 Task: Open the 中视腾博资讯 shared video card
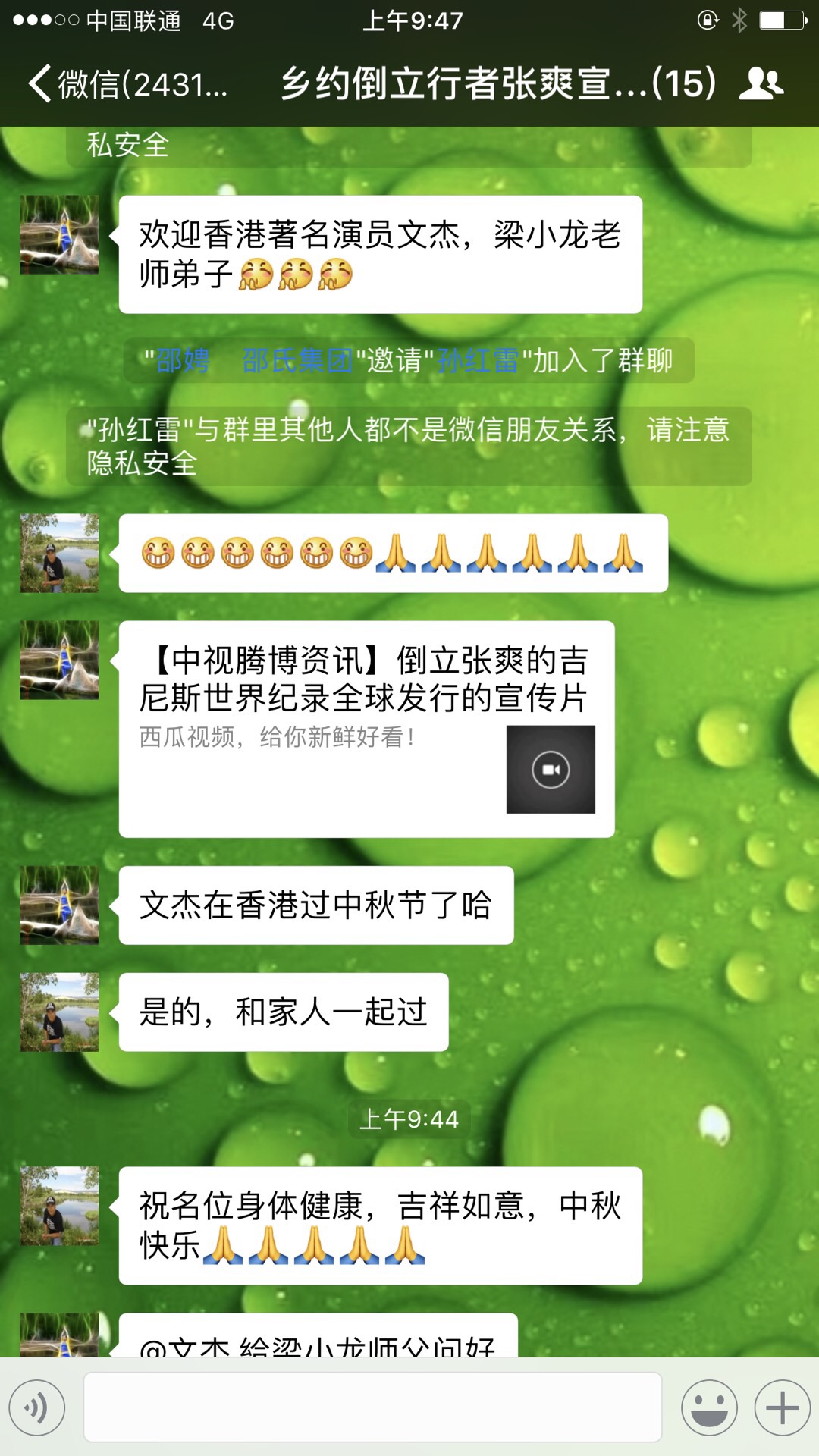click(366, 729)
